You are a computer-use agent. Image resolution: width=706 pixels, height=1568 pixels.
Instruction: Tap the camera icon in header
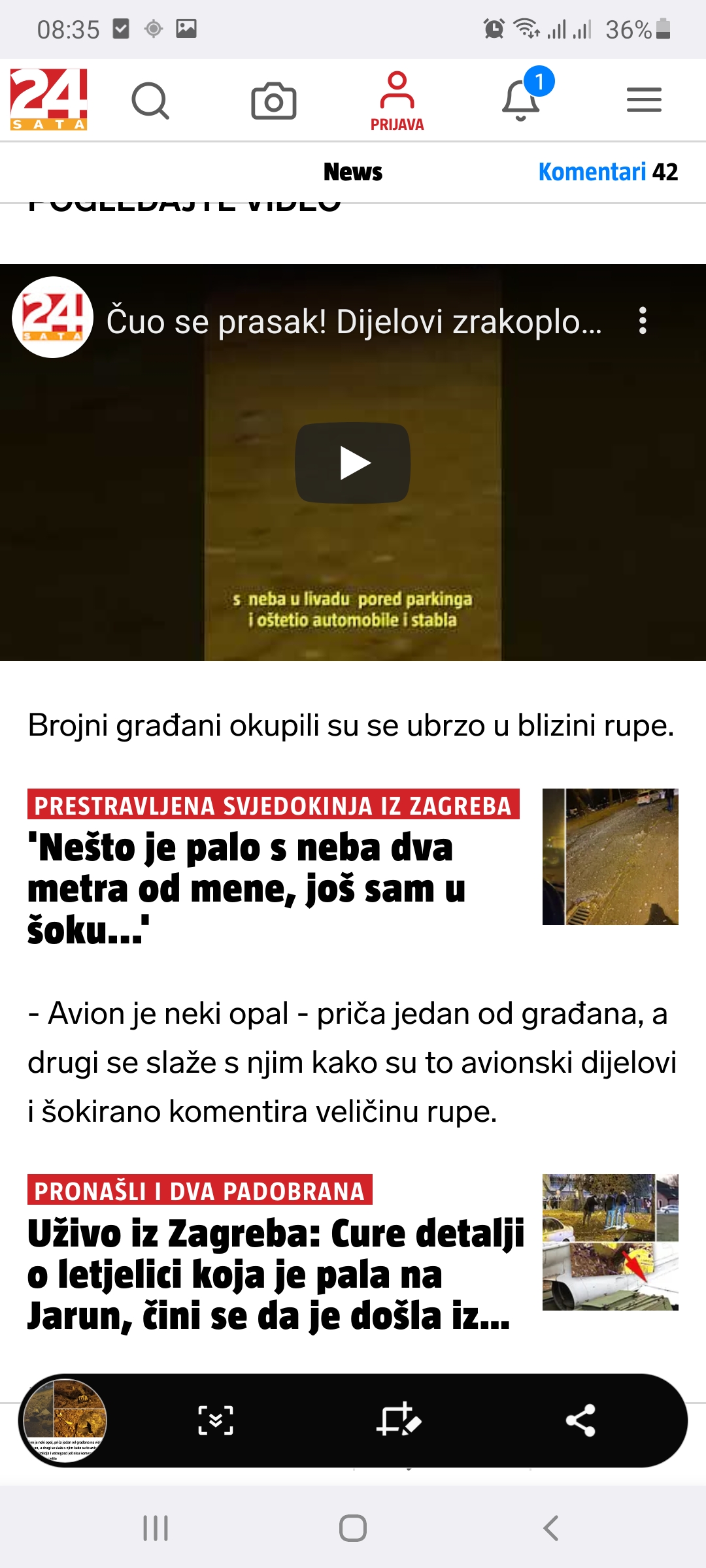tap(274, 101)
